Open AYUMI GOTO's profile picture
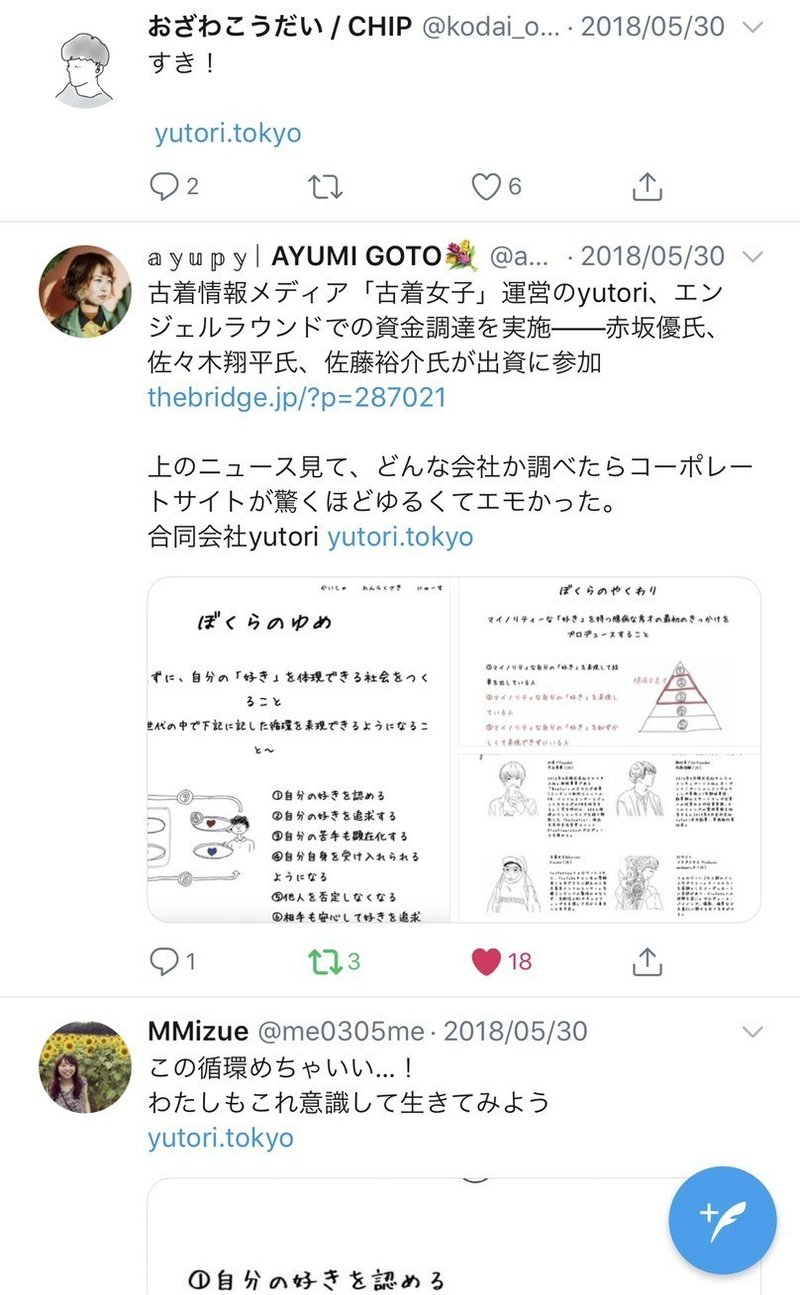Screen dimensions: 800x1295 click(84, 291)
